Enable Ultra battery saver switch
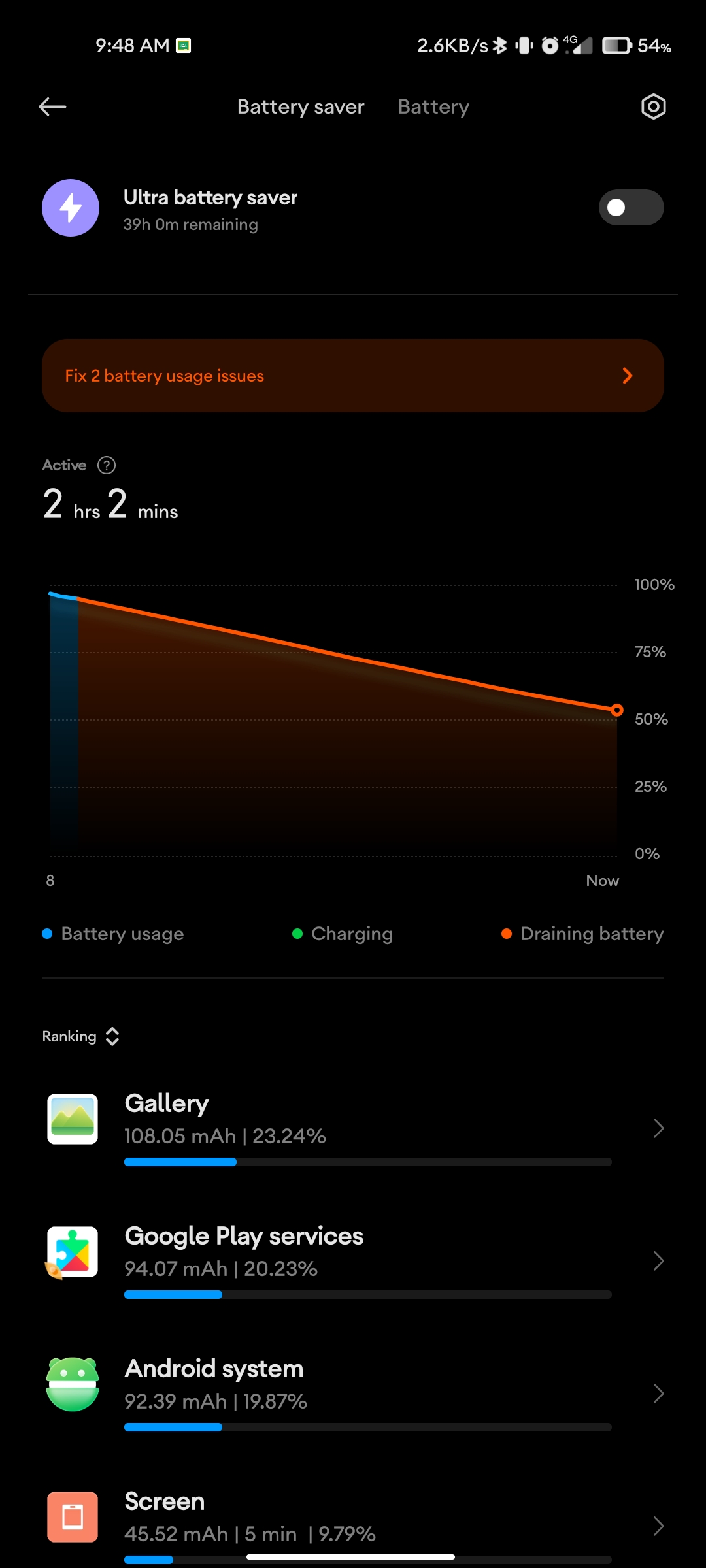The width and height of the screenshot is (706, 1568). click(x=631, y=208)
